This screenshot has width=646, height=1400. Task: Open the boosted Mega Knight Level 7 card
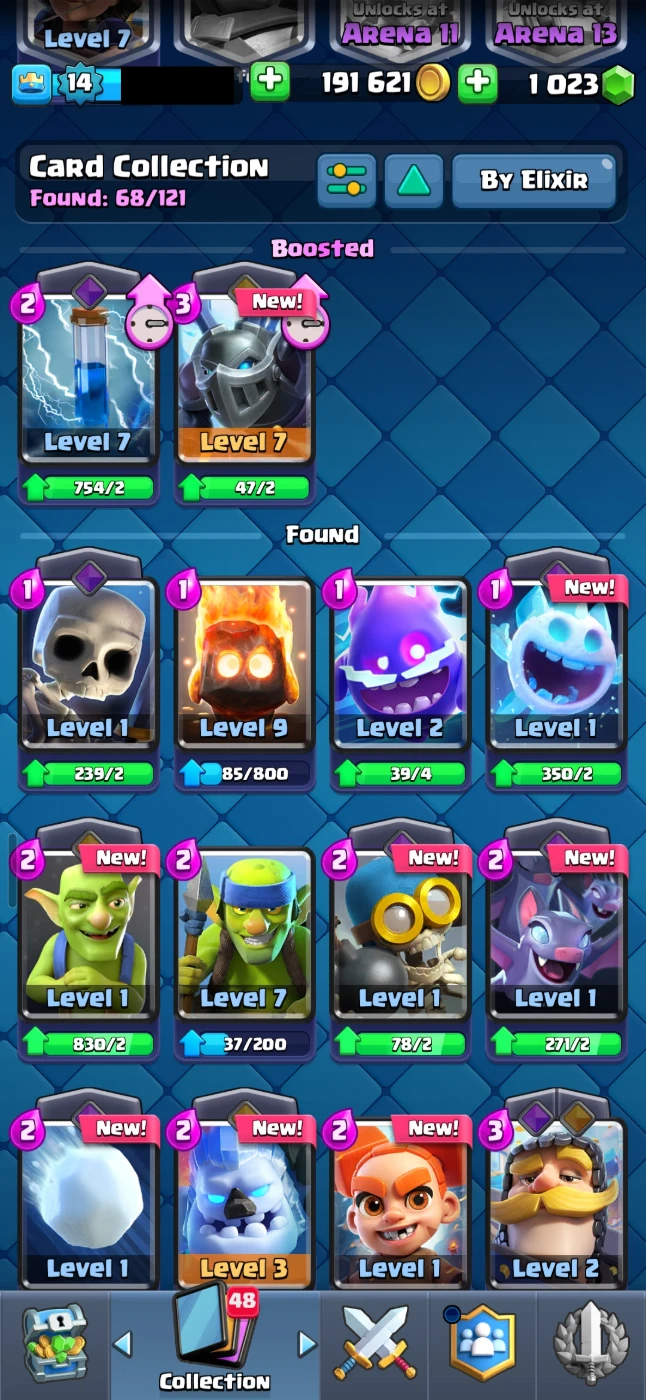[x=245, y=380]
